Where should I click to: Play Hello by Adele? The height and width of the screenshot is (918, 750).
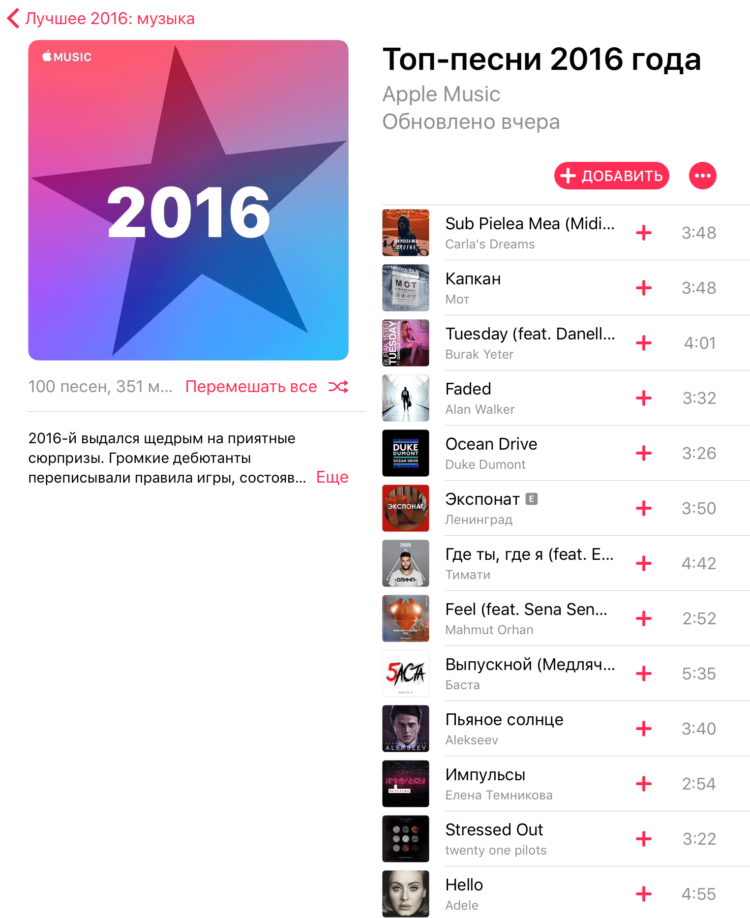[x=528, y=894]
